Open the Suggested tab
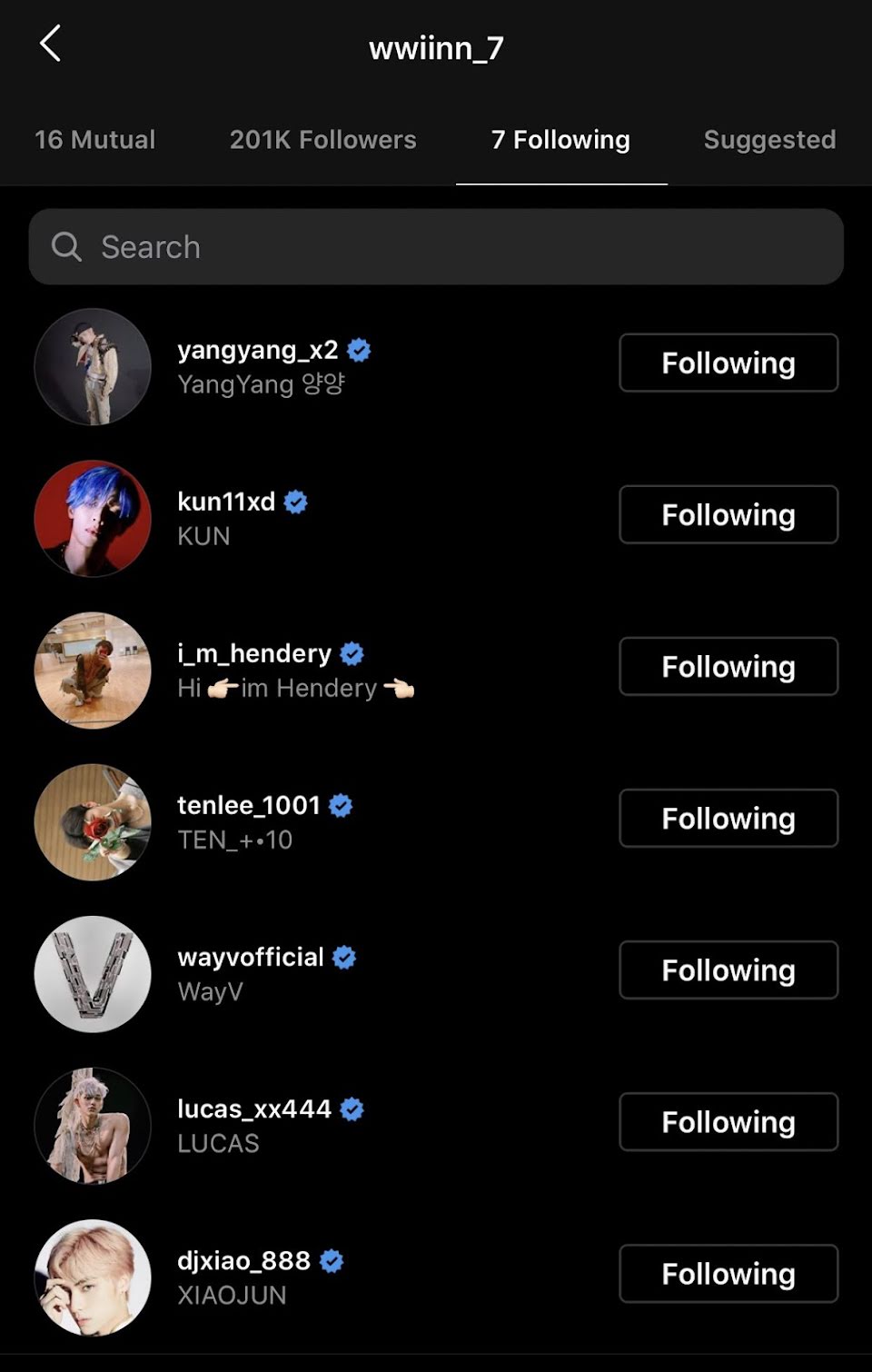The height and width of the screenshot is (1372, 872). [769, 140]
